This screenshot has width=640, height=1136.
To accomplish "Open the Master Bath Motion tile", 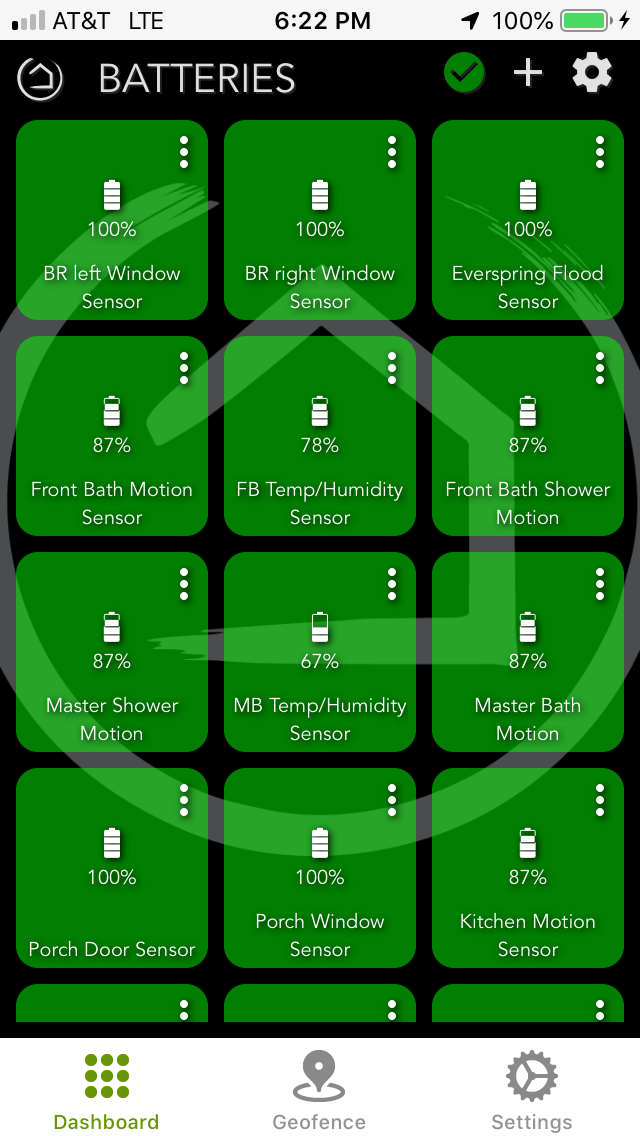I will [528, 651].
